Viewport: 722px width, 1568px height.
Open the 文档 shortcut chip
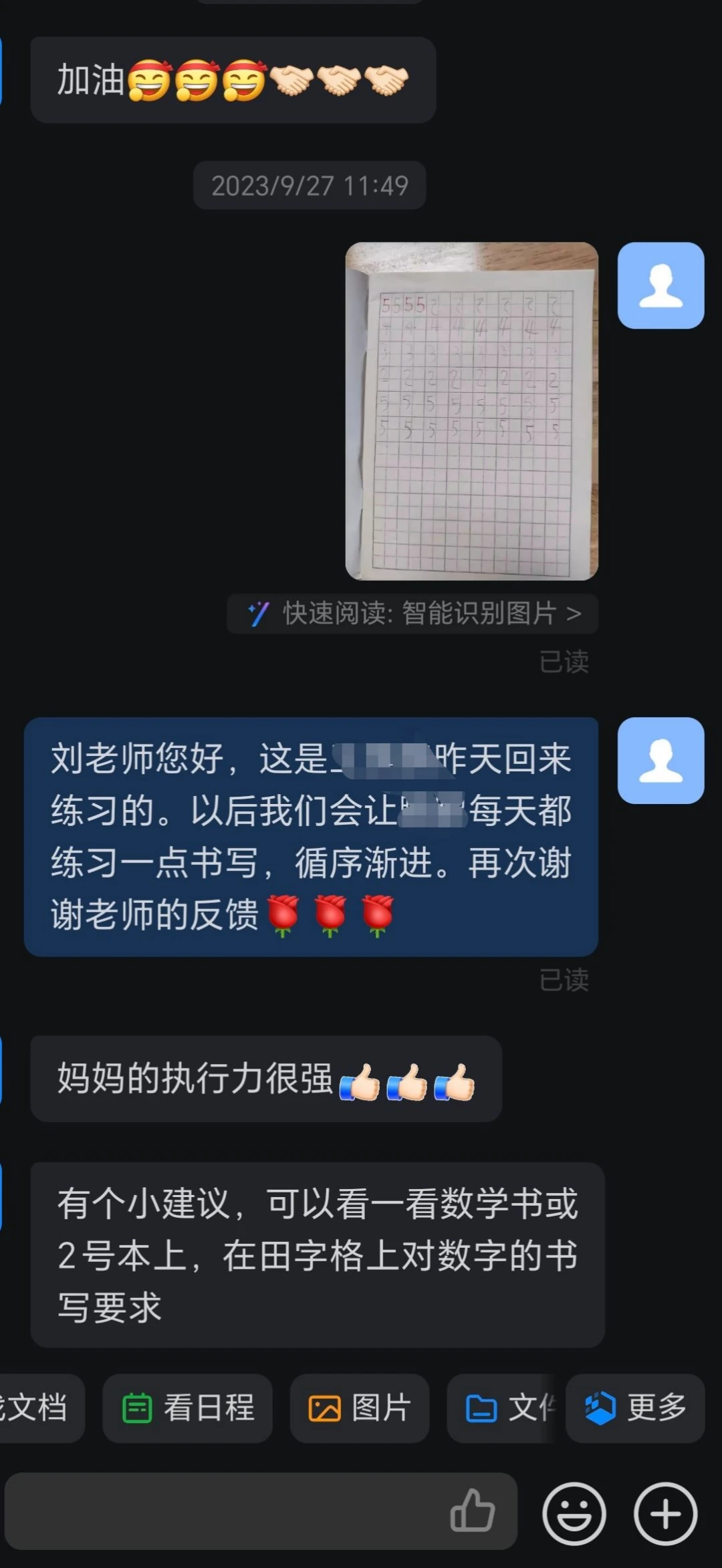37,1408
